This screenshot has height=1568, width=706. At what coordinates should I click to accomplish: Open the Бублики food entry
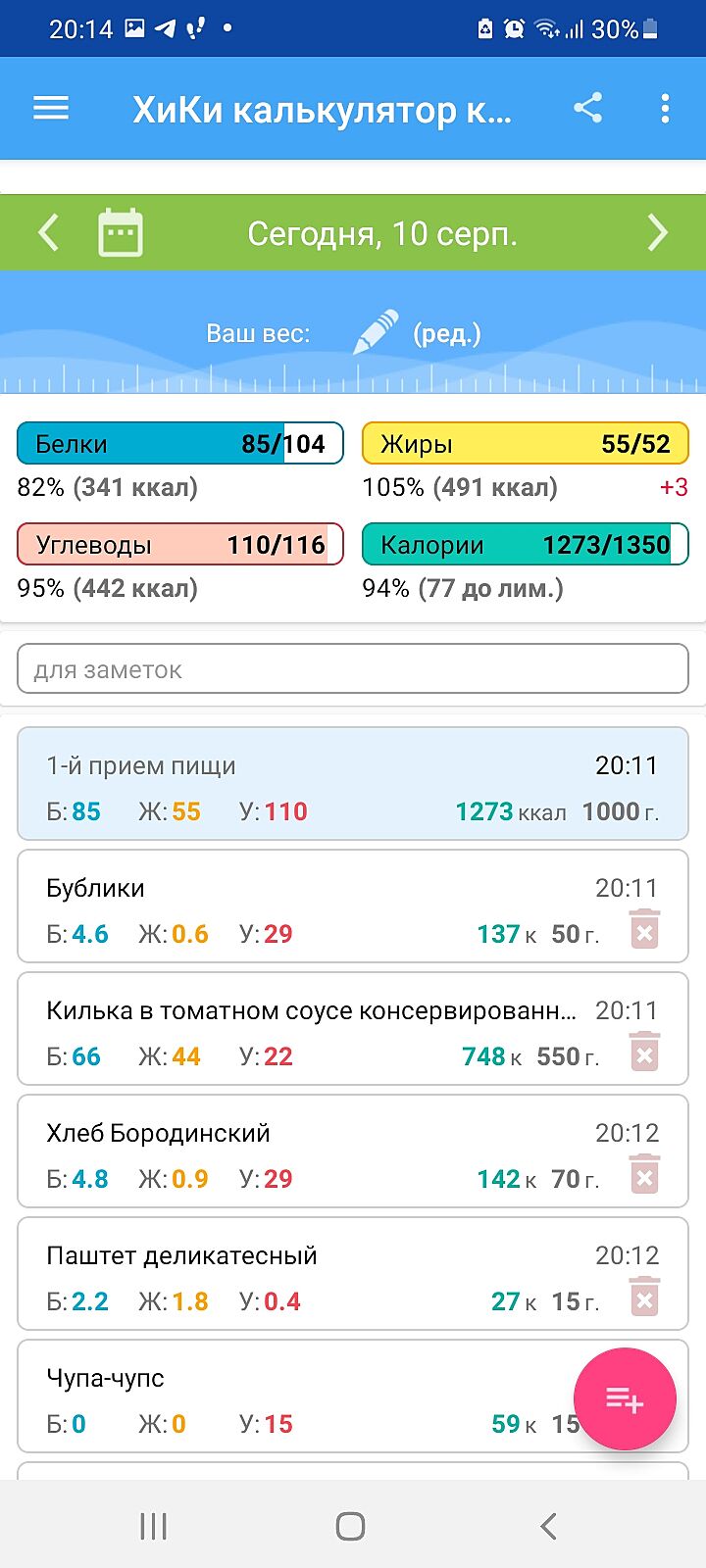point(294,906)
